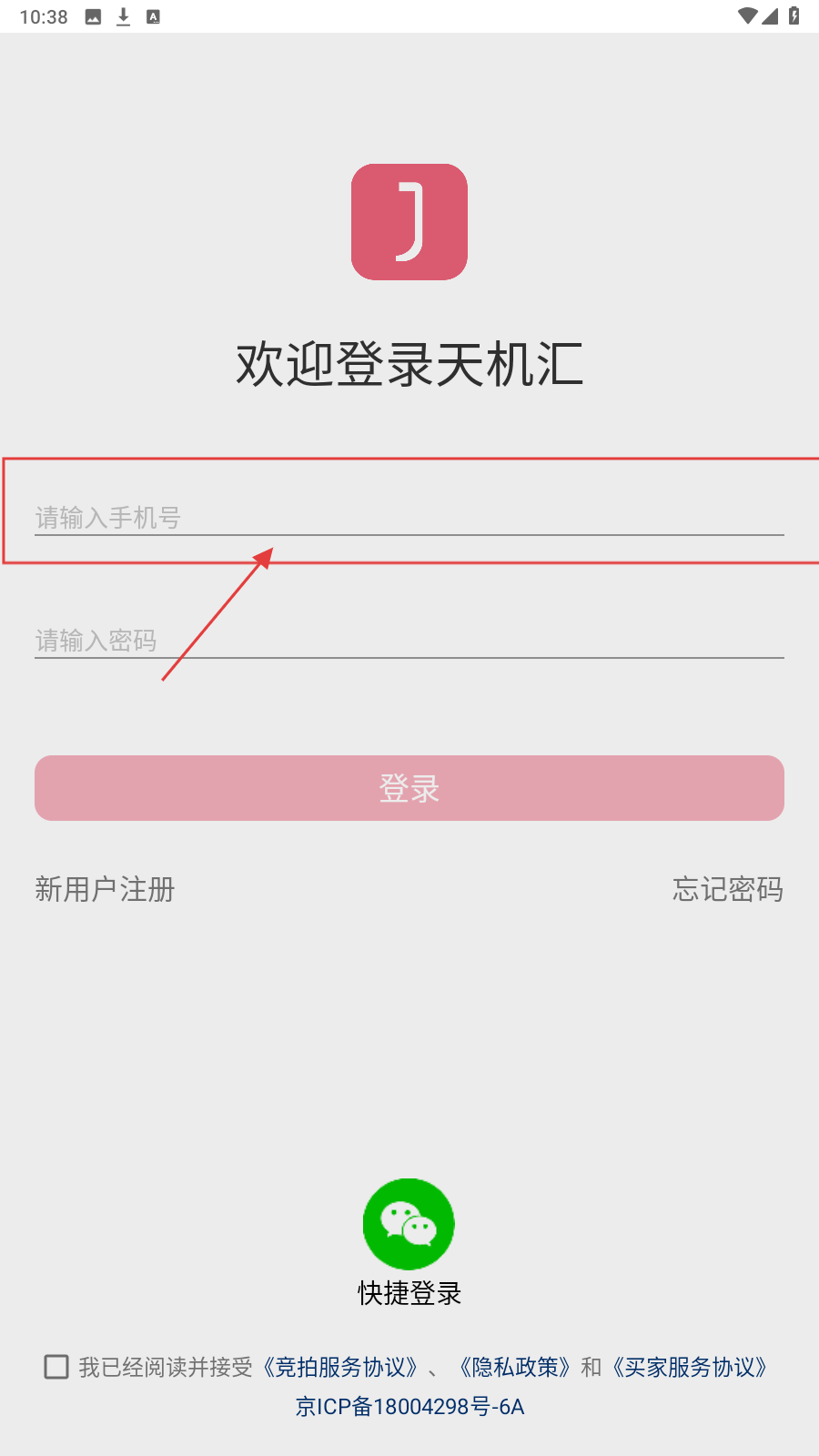The image size is (819, 1456).
Task: Open the 隐私政策 privacy policy link
Action: point(514,1367)
